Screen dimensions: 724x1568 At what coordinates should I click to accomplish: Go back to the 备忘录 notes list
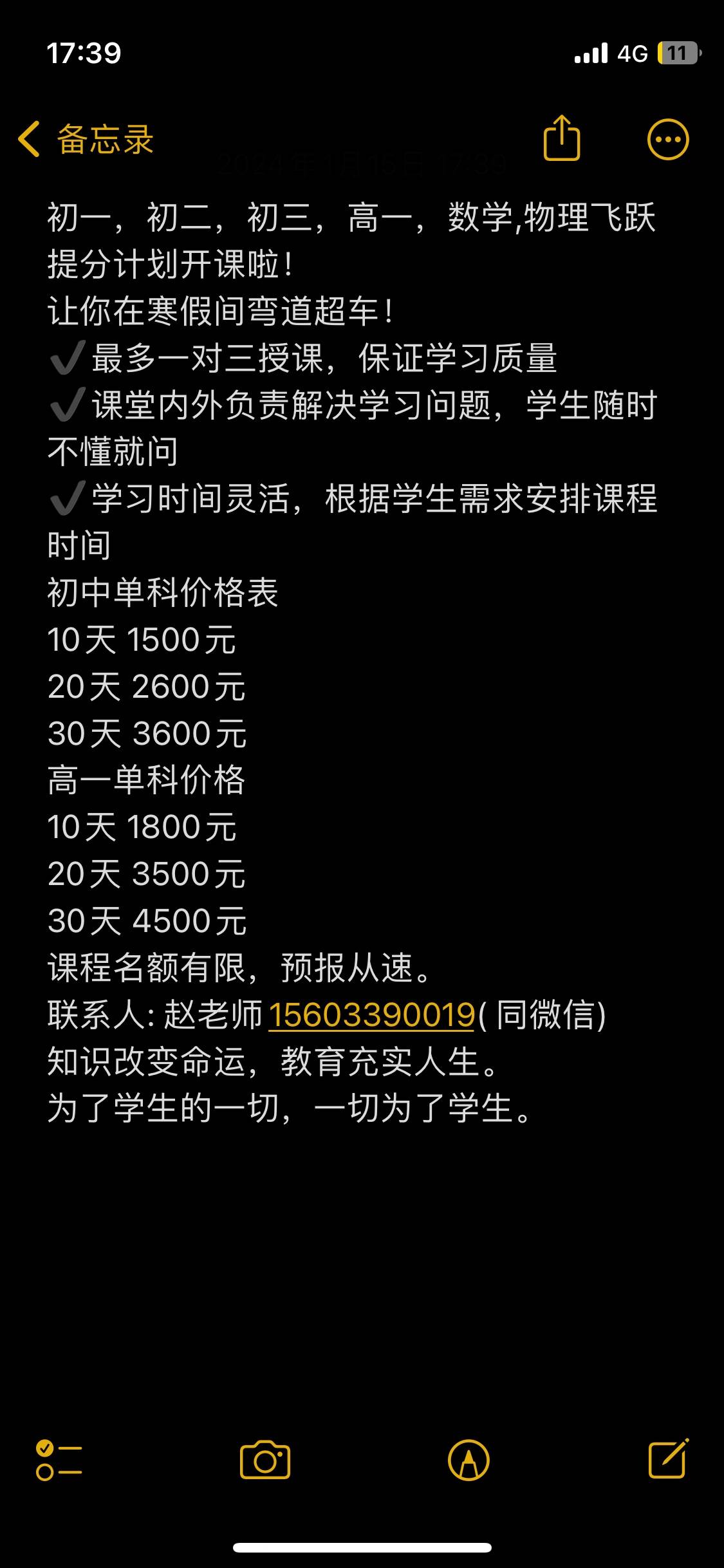tap(86, 139)
